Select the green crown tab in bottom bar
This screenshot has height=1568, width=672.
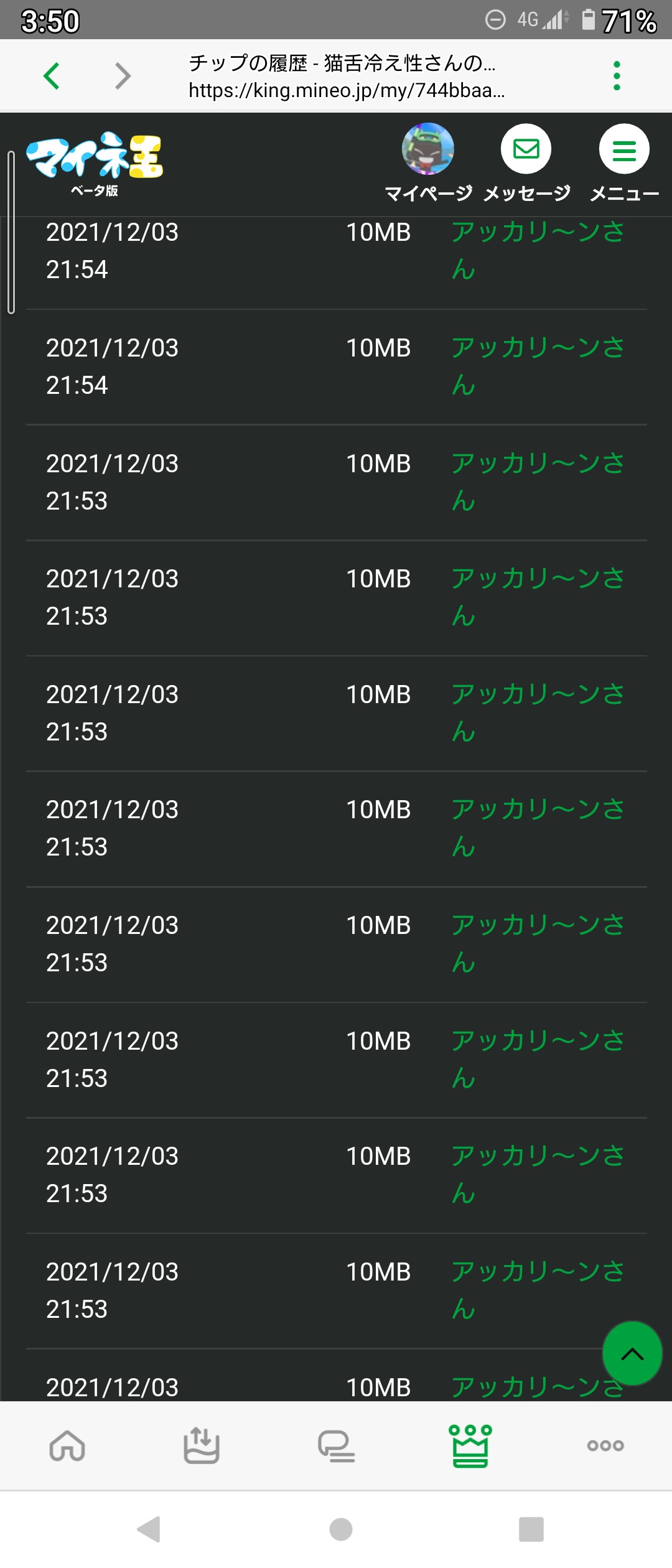click(x=470, y=1445)
